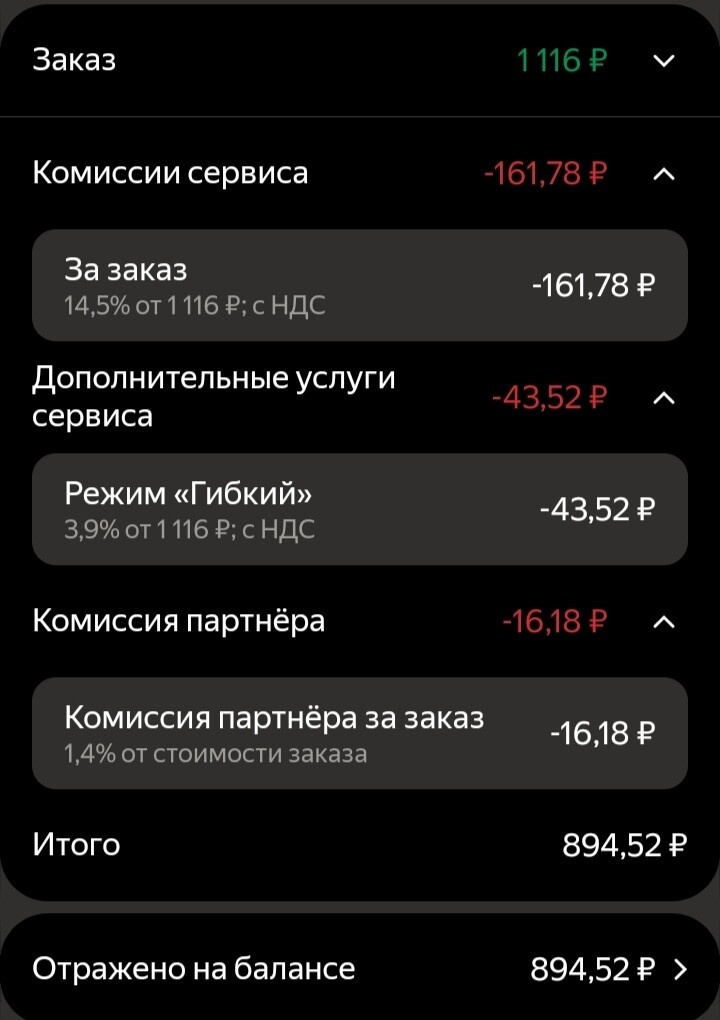Collapse the Дополнительные услуги сервиса section
This screenshot has height=1020, width=720.
point(662,397)
